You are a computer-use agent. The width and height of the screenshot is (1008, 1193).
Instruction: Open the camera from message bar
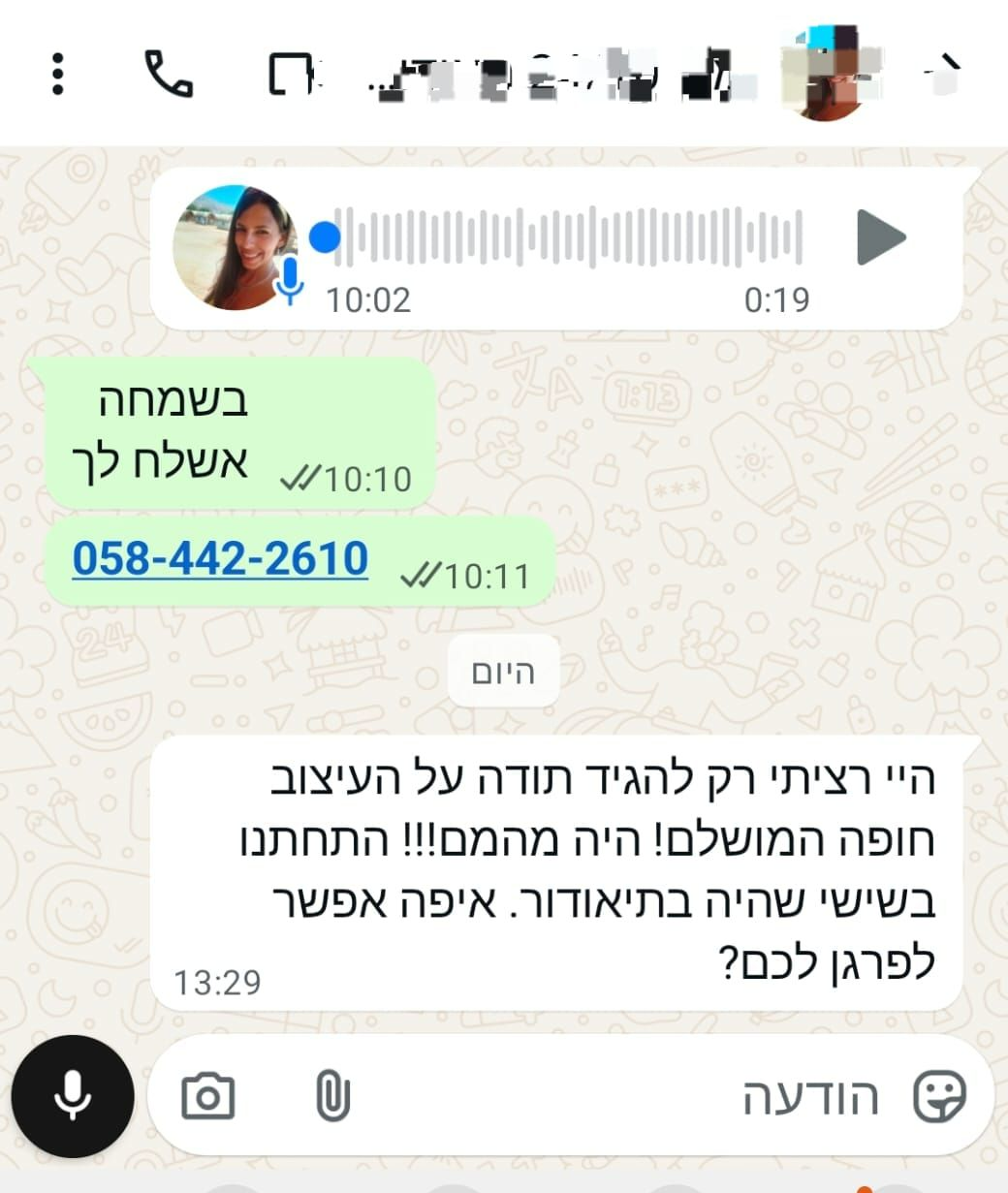pos(208,1096)
